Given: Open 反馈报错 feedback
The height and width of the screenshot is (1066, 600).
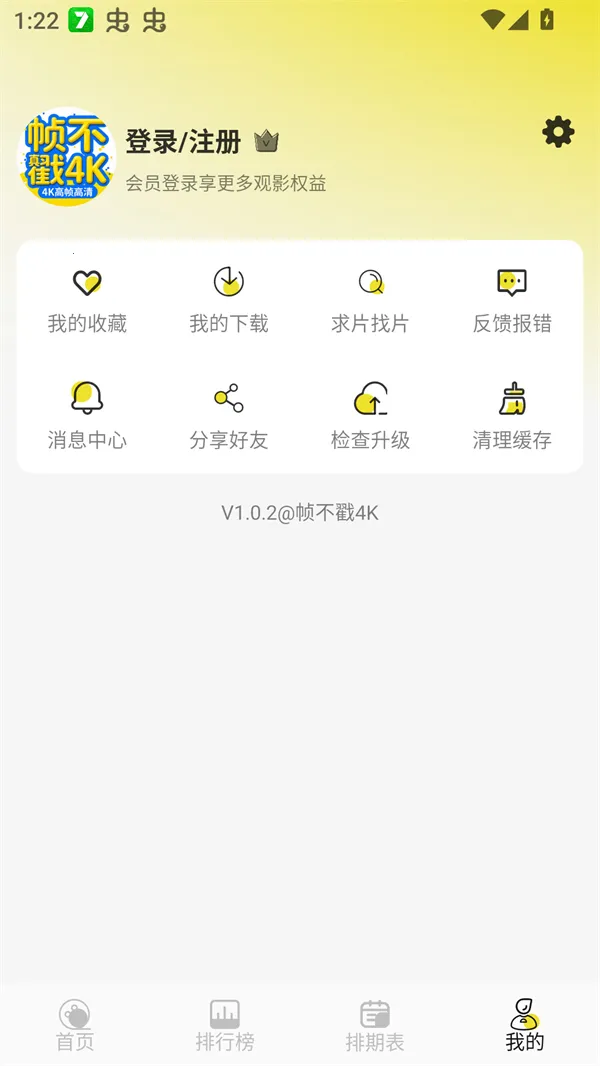Looking at the screenshot, I should point(512,300).
